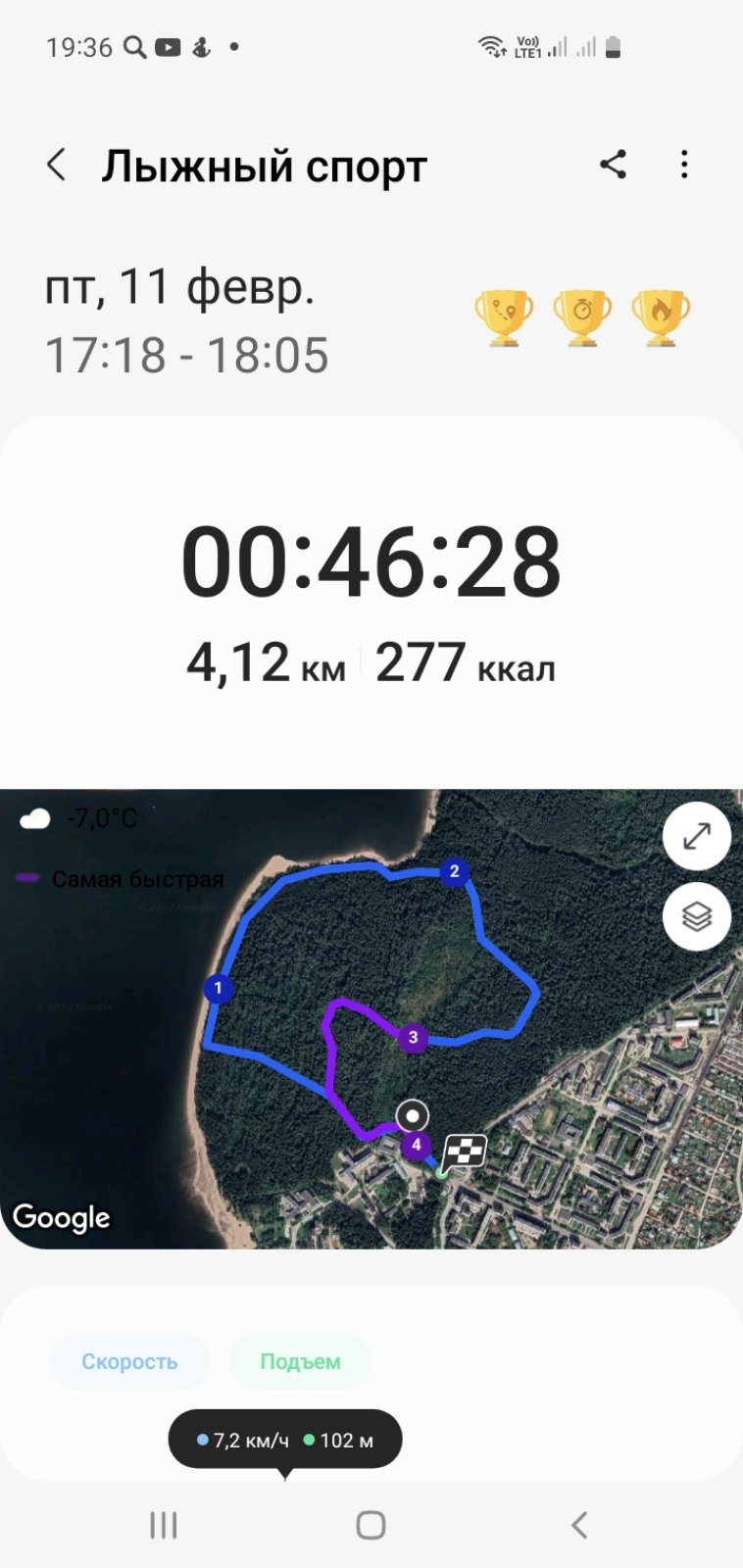Toggle the Подъем chart chip

tap(300, 1361)
